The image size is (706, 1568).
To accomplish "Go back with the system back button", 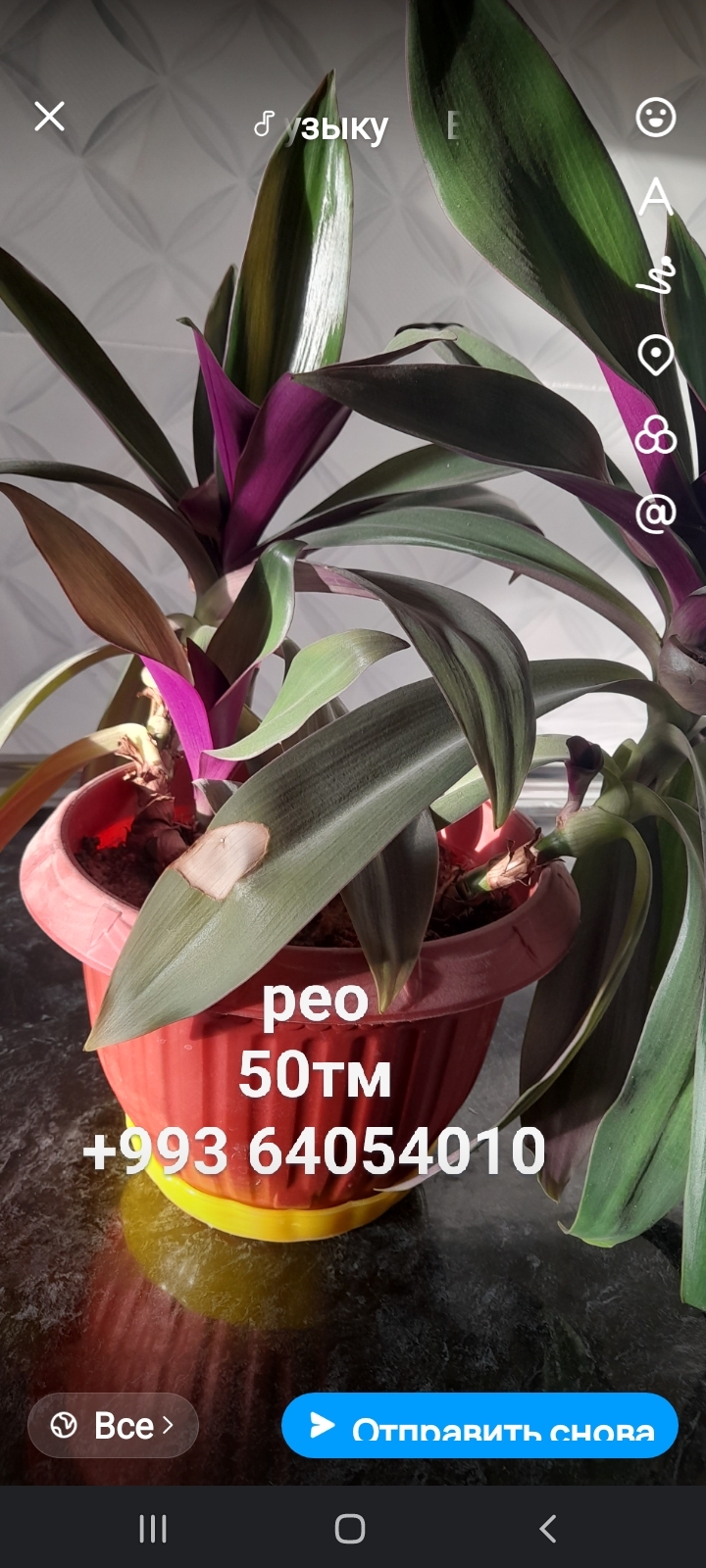I will (548, 1529).
